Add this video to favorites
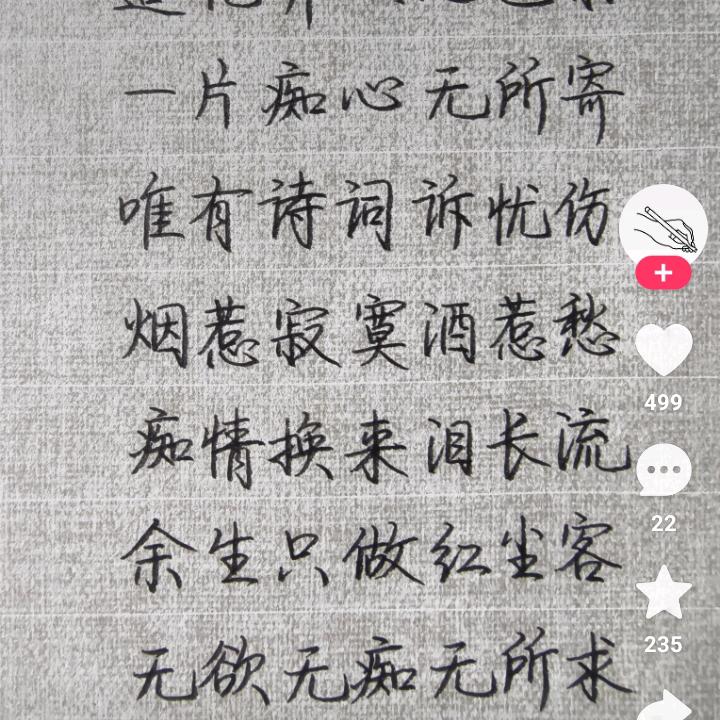 [663, 592]
